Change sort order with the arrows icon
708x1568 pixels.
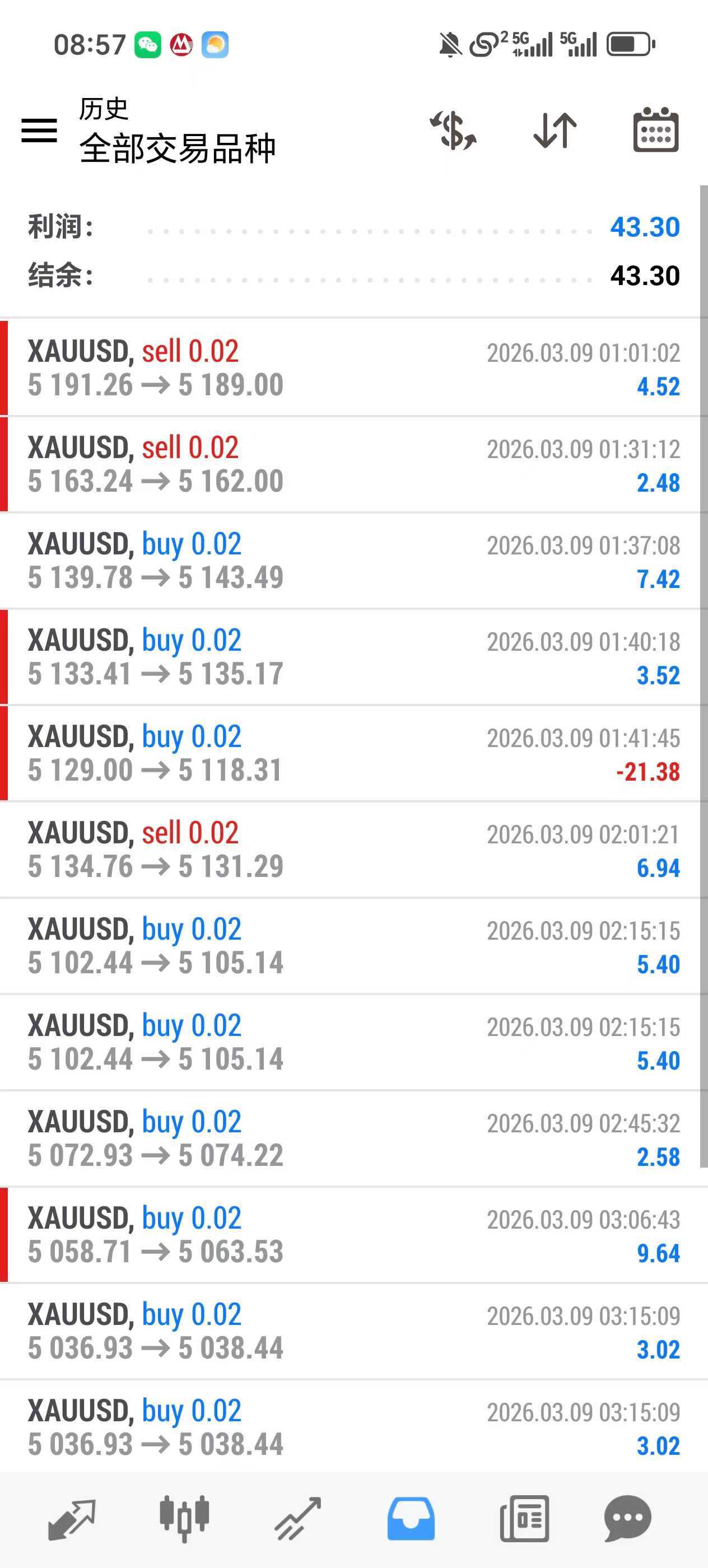555,131
